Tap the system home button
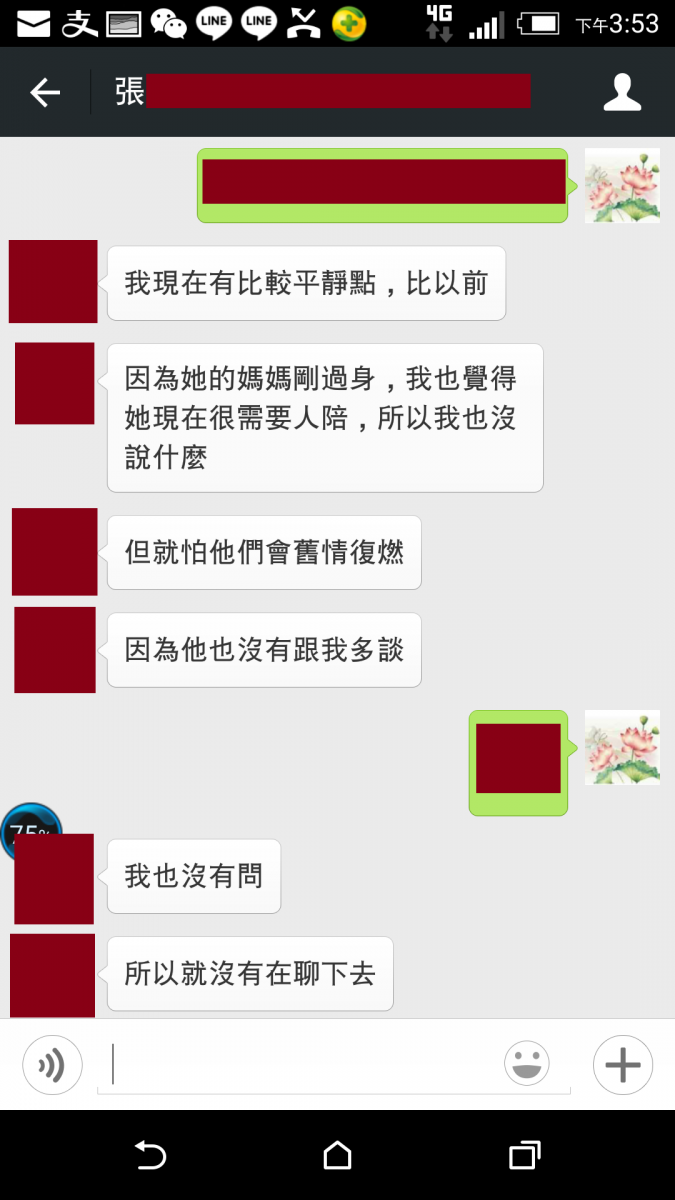 (338, 1156)
